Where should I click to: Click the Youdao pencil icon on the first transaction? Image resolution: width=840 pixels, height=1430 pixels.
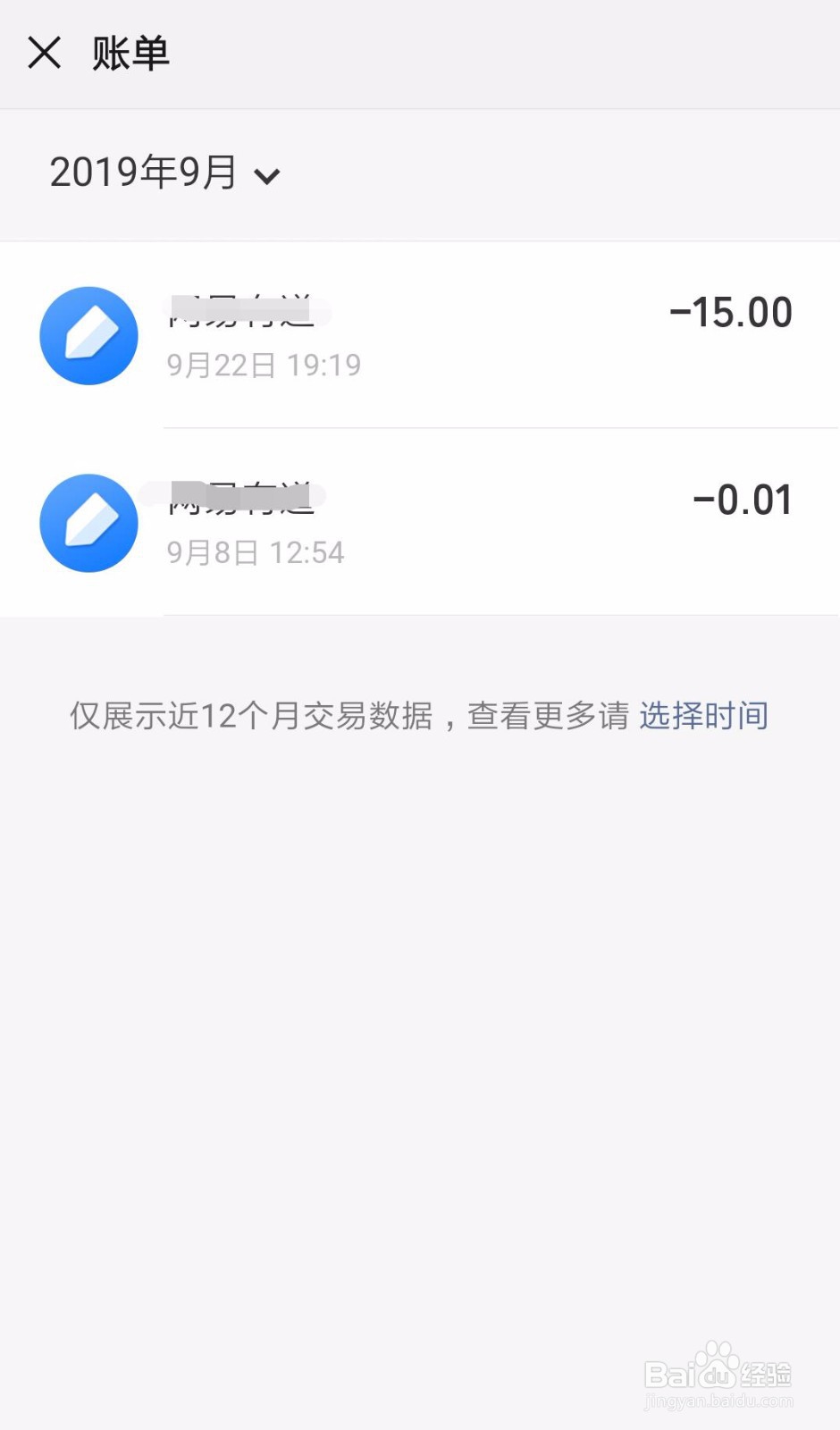tap(88, 335)
